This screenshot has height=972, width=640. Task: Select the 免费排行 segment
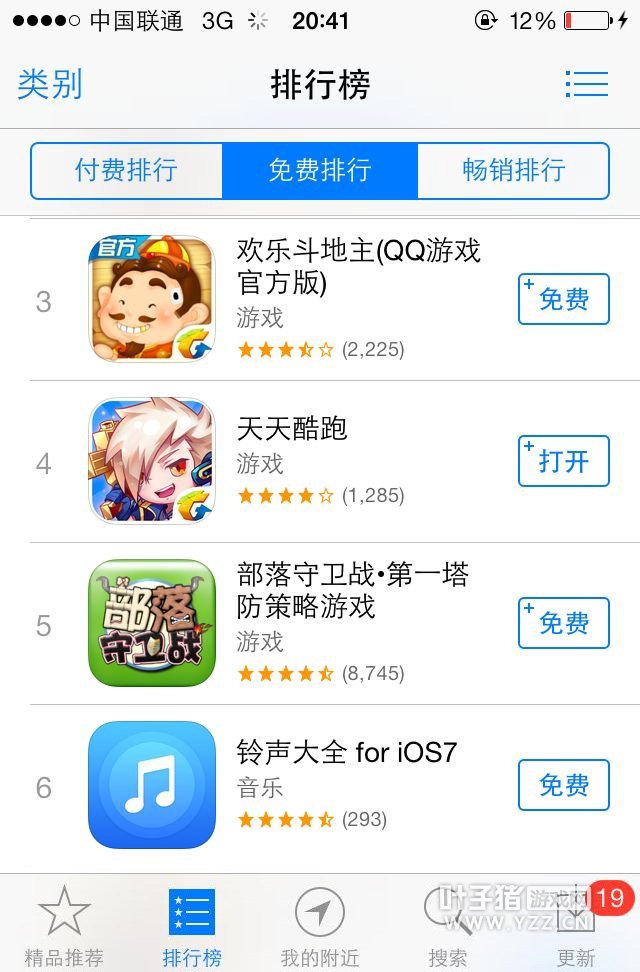point(320,170)
